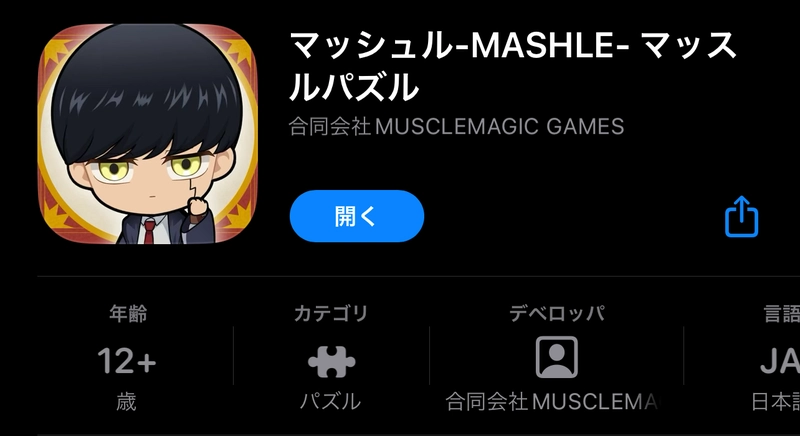Viewport: 800px width, 436px height.
Task: Share this app via the share icon
Action: click(x=741, y=216)
